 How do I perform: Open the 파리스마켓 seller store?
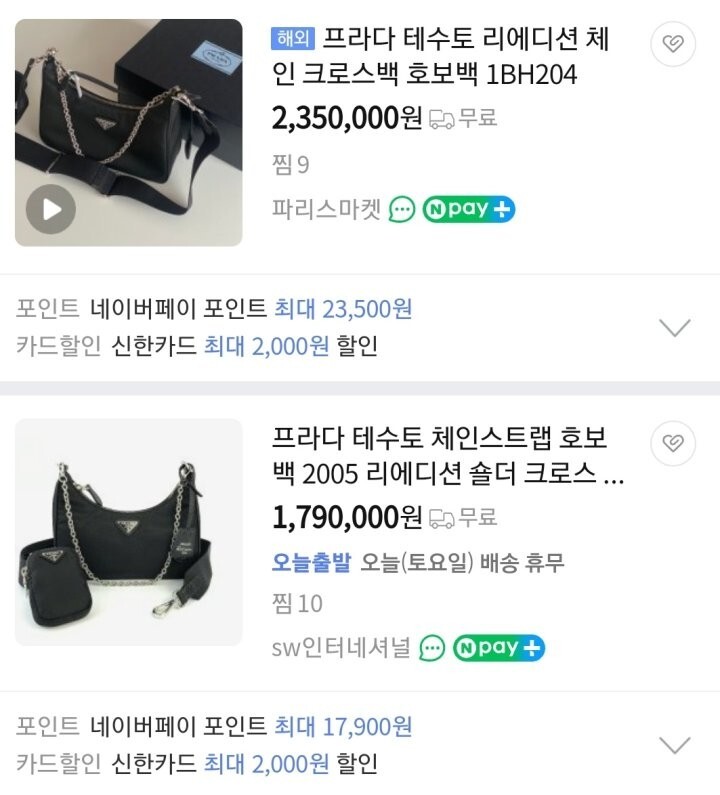click(x=326, y=209)
